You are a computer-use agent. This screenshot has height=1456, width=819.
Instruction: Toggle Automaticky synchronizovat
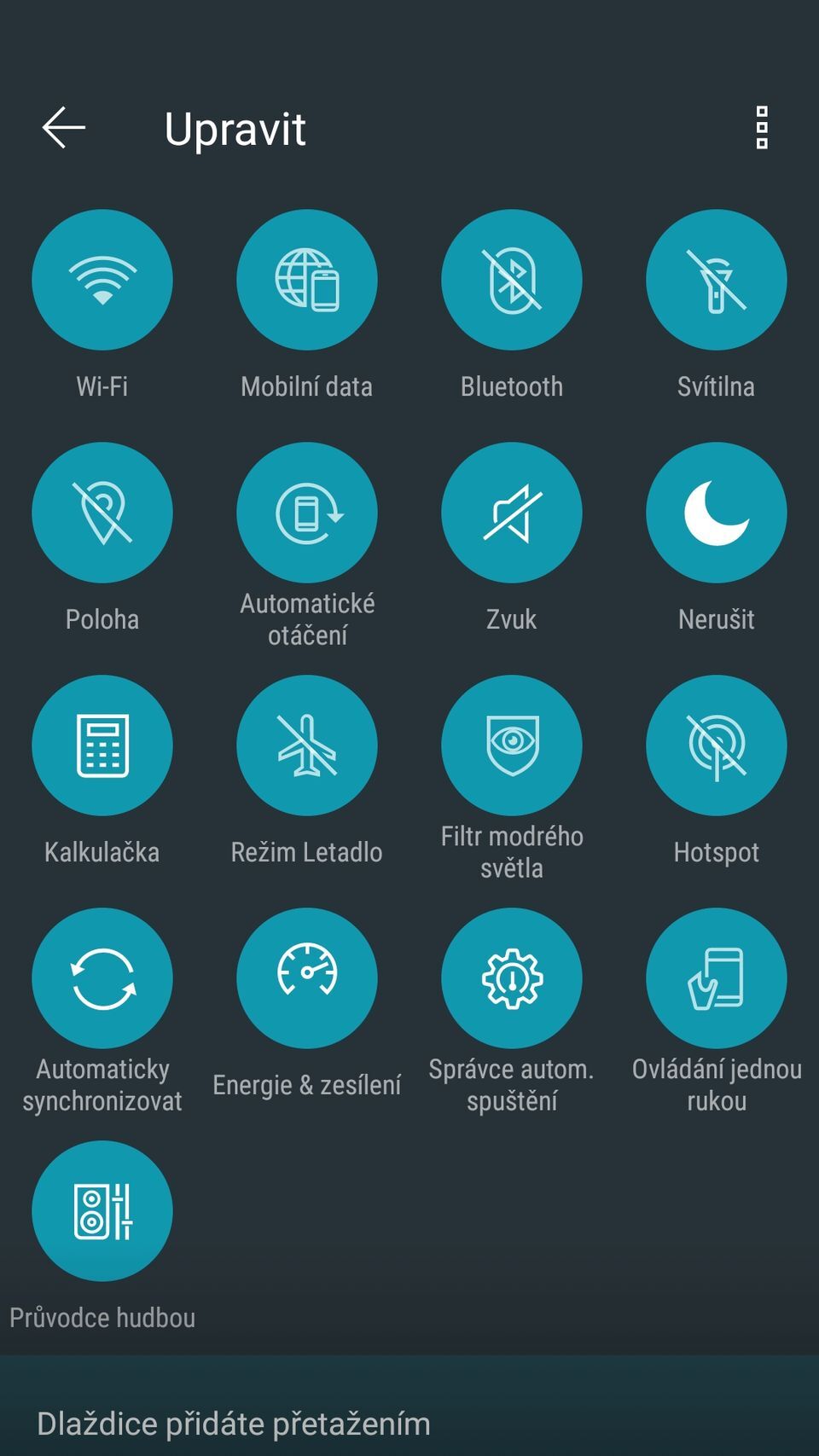click(x=102, y=977)
